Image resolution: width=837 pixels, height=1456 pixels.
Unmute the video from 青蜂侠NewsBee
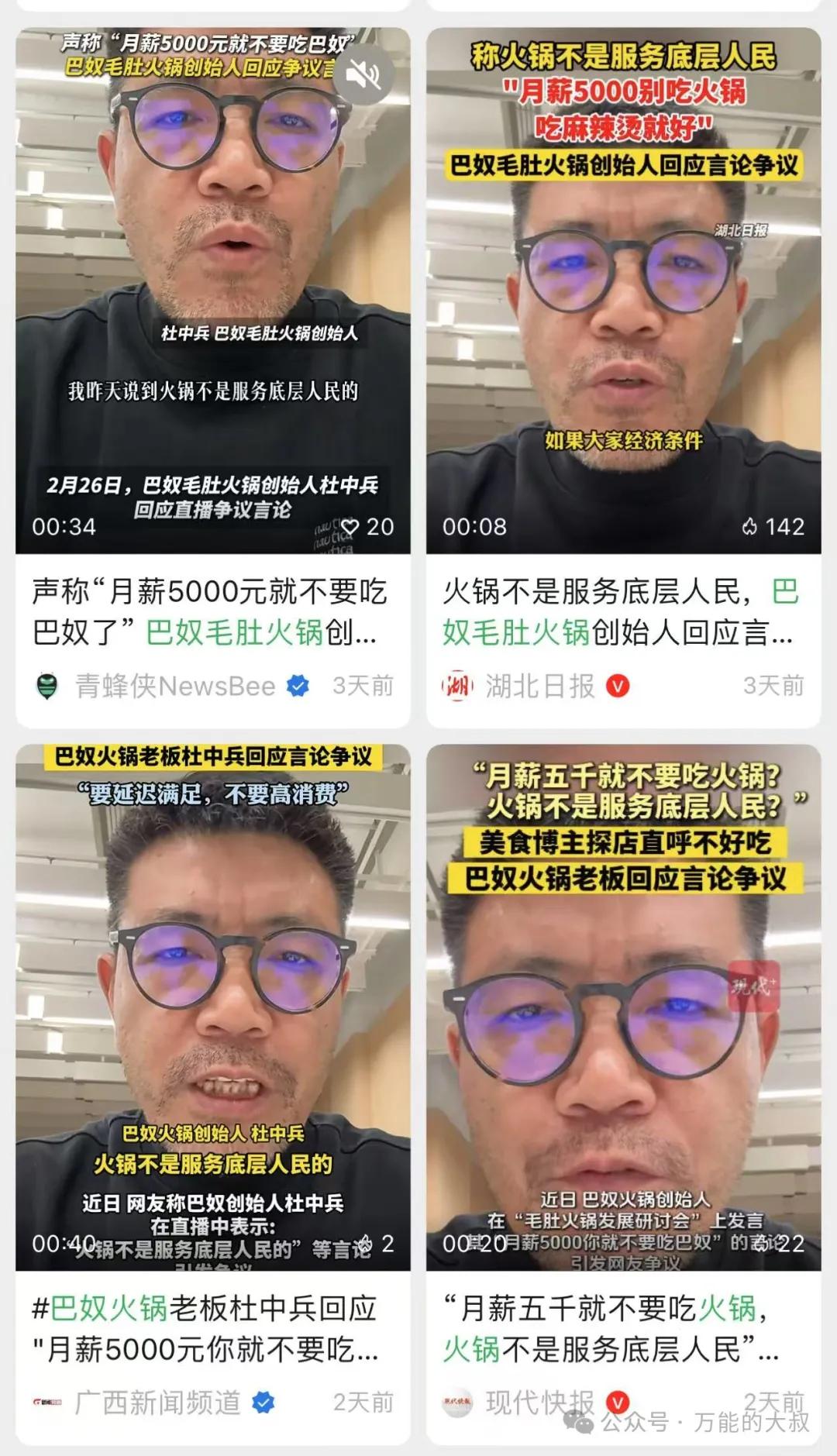(x=363, y=75)
